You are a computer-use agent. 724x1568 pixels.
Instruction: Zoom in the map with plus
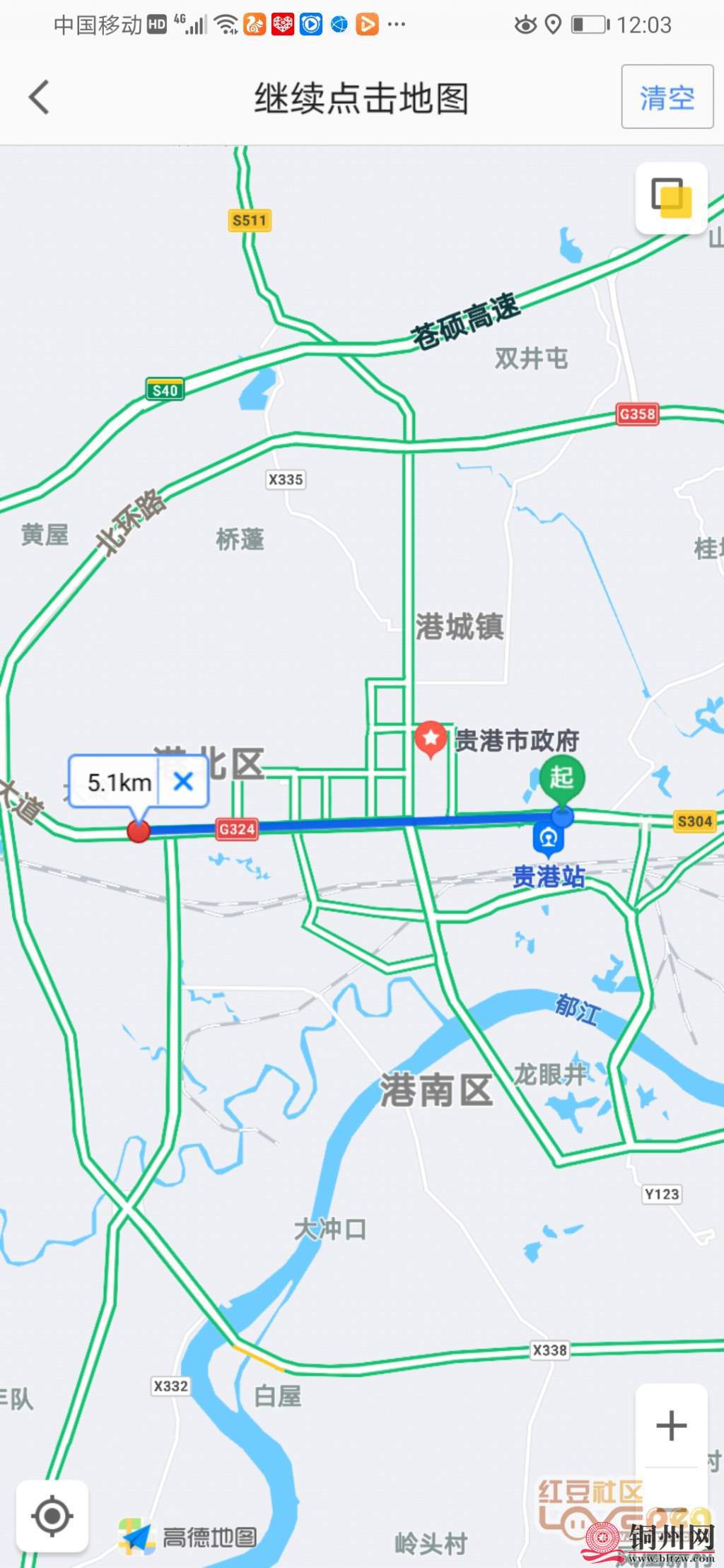671,1426
